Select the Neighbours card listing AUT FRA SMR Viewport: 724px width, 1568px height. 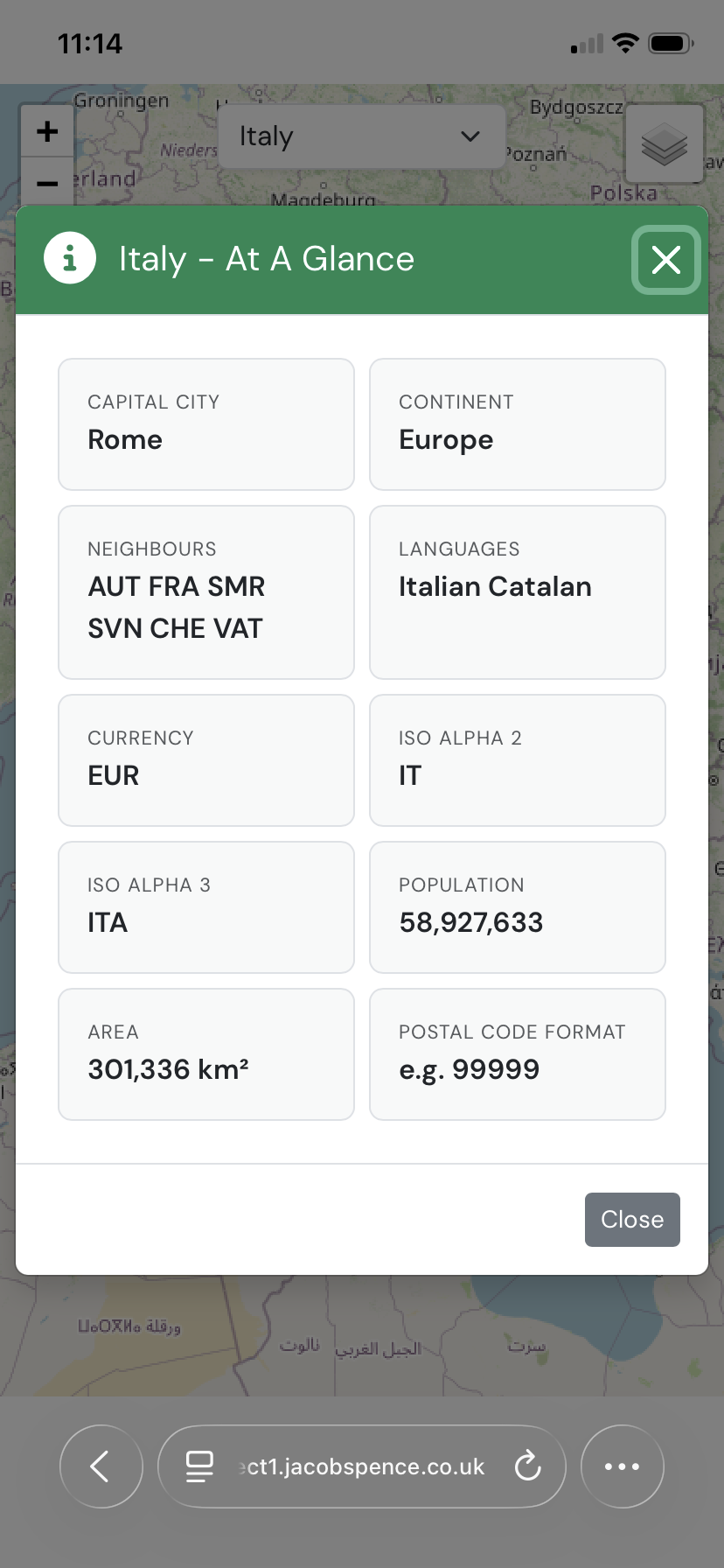point(205,591)
